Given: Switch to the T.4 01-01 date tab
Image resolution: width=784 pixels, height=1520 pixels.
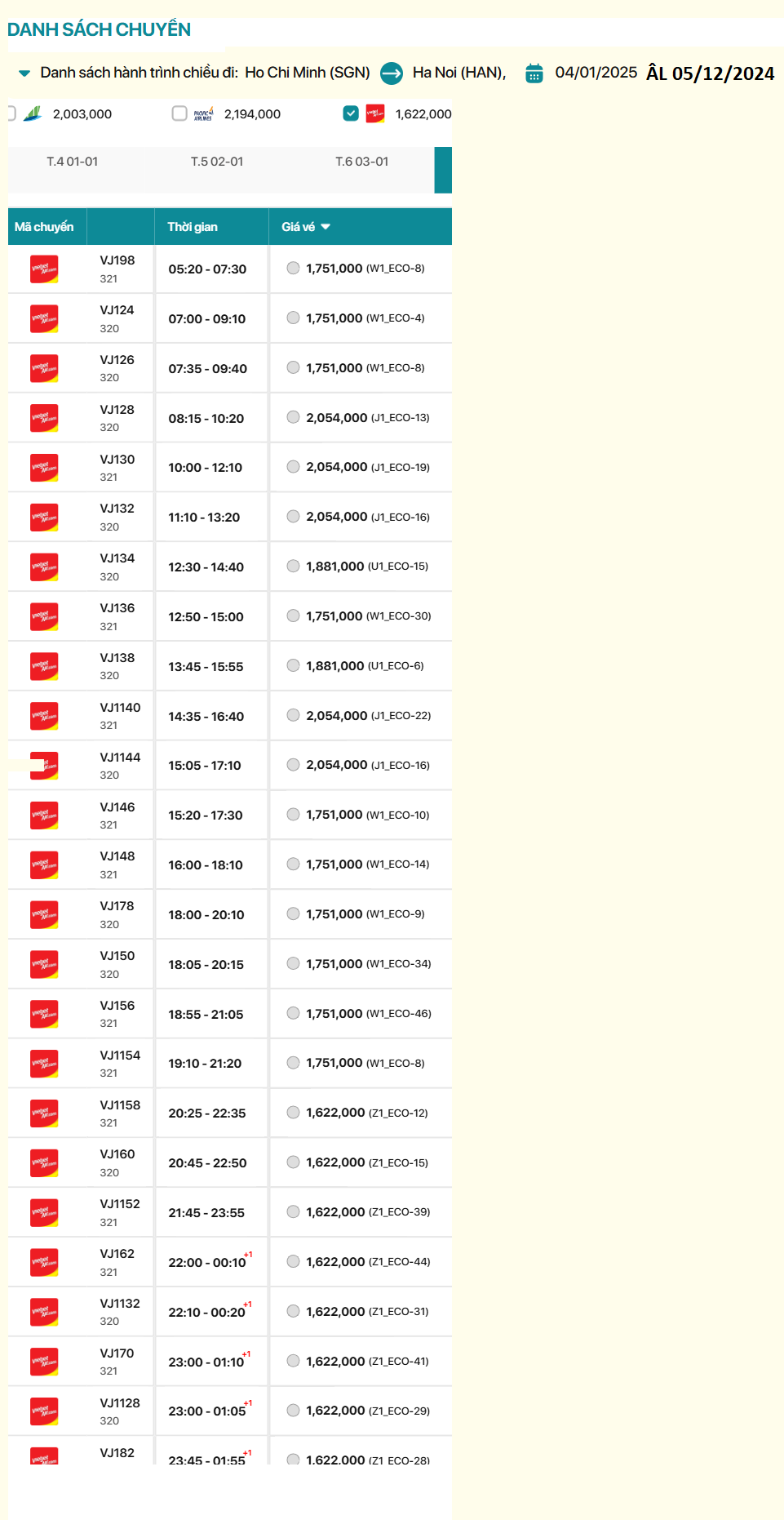Looking at the screenshot, I should (72, 162).
